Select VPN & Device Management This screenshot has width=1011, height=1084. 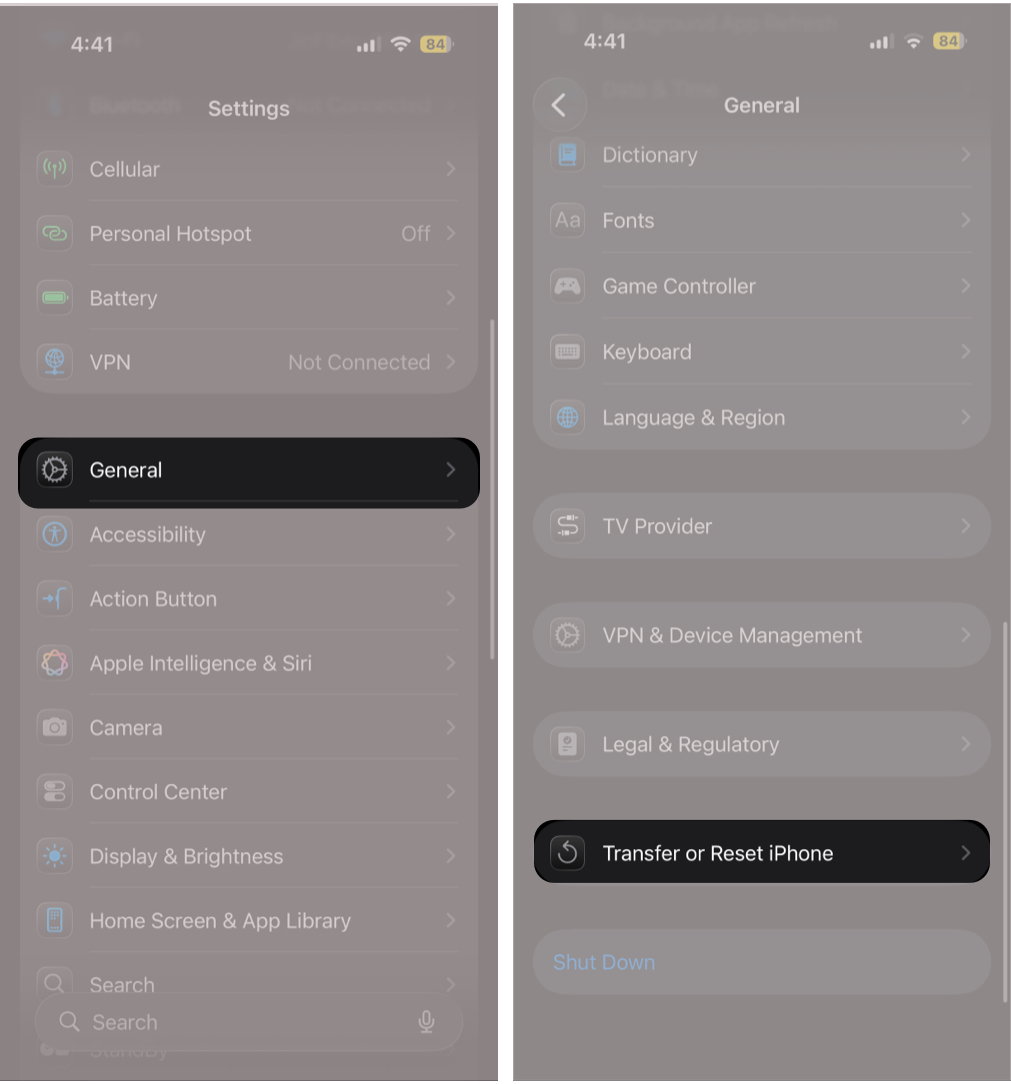pyautogui.click(x=731, y=634)
